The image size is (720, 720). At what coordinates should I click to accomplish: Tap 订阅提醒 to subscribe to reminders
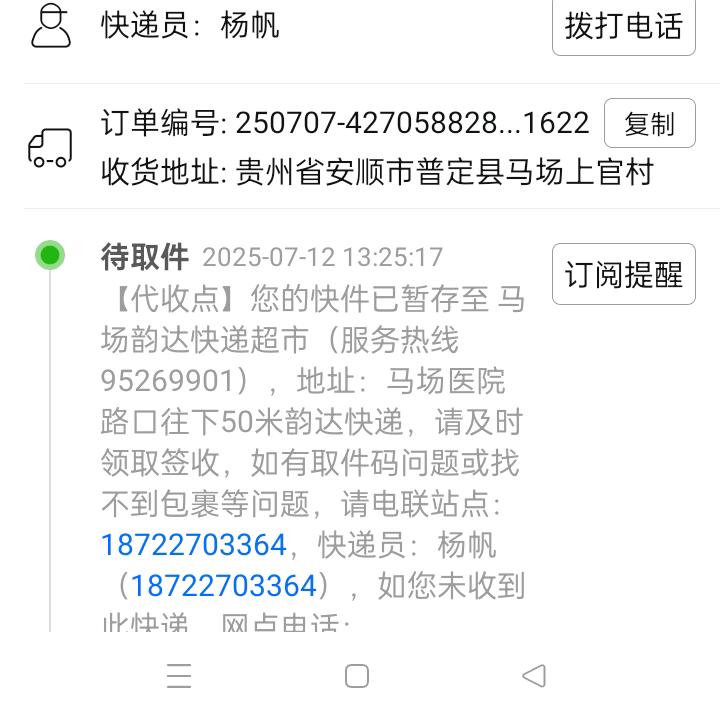[x=623, y=275]
